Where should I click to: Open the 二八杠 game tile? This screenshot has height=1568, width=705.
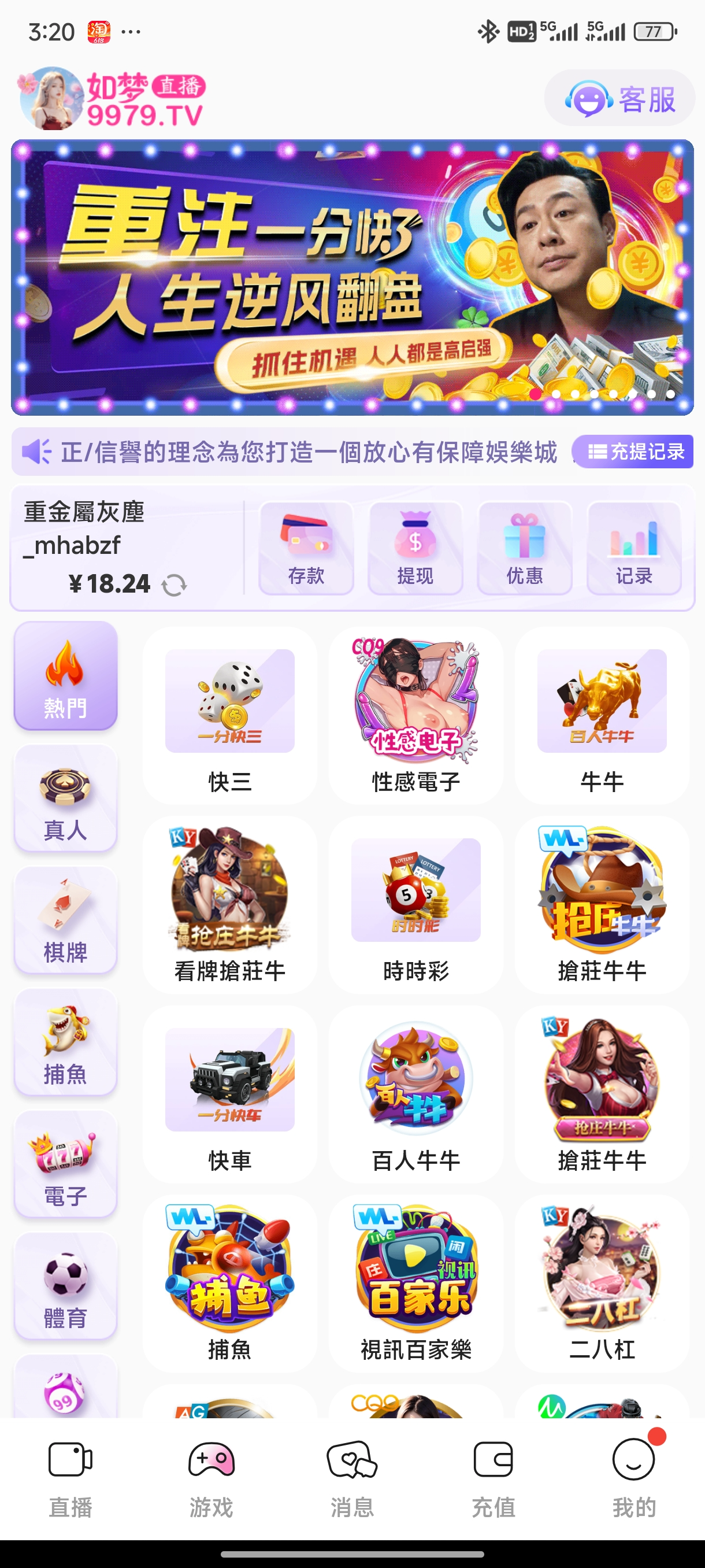602,1283
